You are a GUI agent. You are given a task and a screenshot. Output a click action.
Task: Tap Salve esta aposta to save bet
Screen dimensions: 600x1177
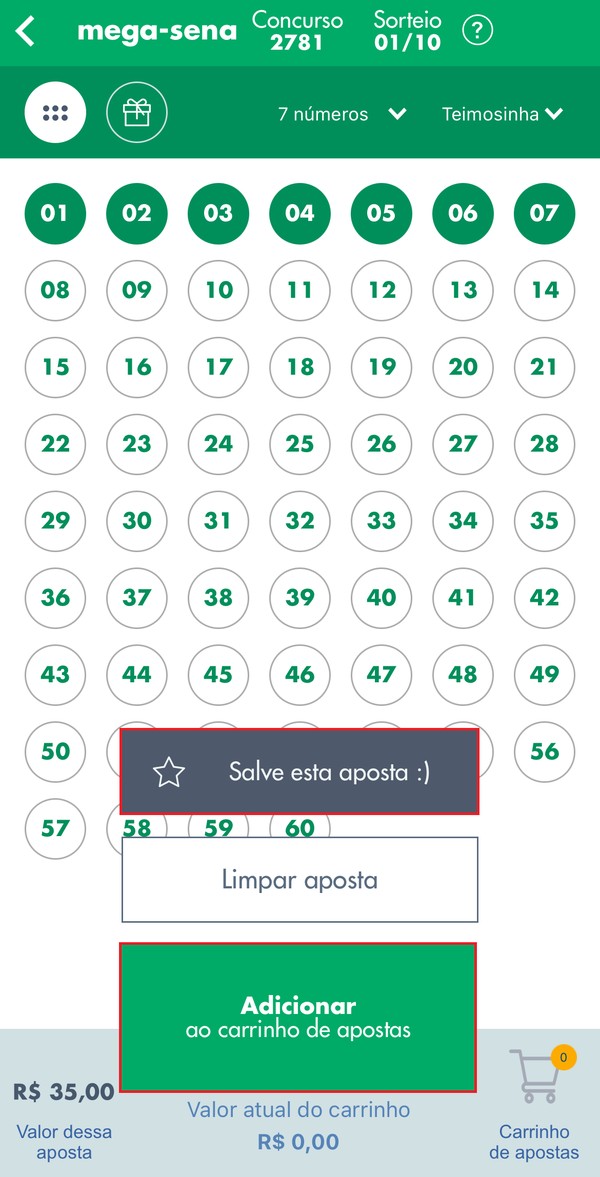pos(299,771)
